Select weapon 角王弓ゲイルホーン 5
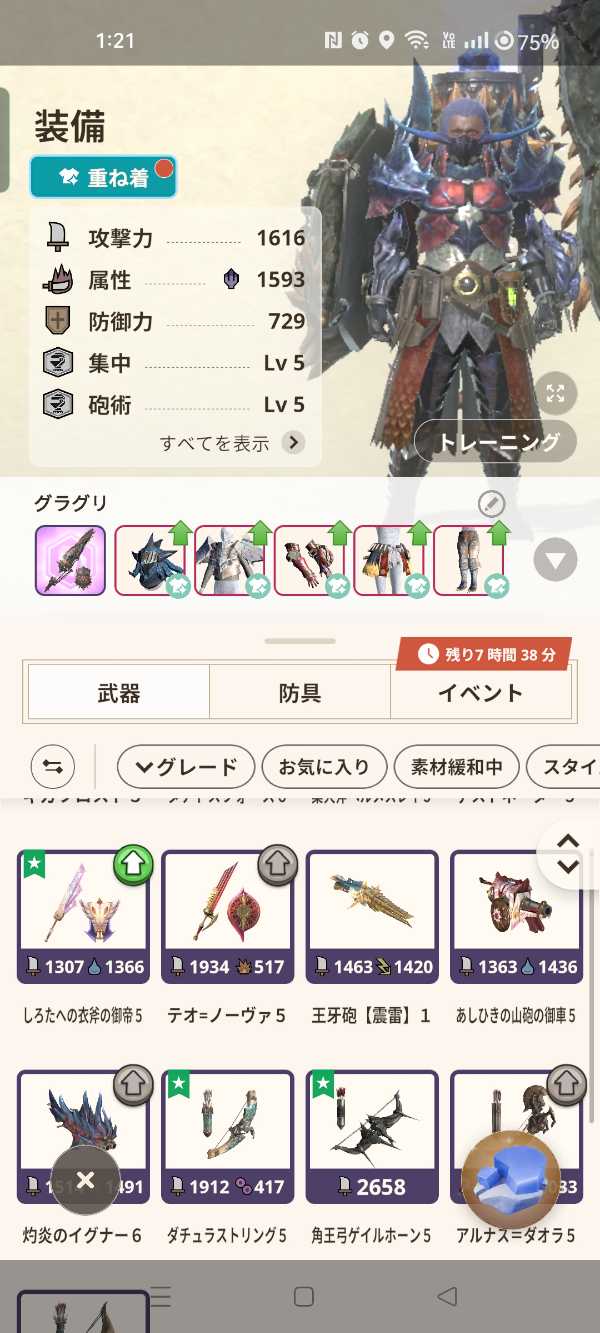The height and width of the screenshot is (1333, 600). pyautogui.click(x=371, y=1137)
